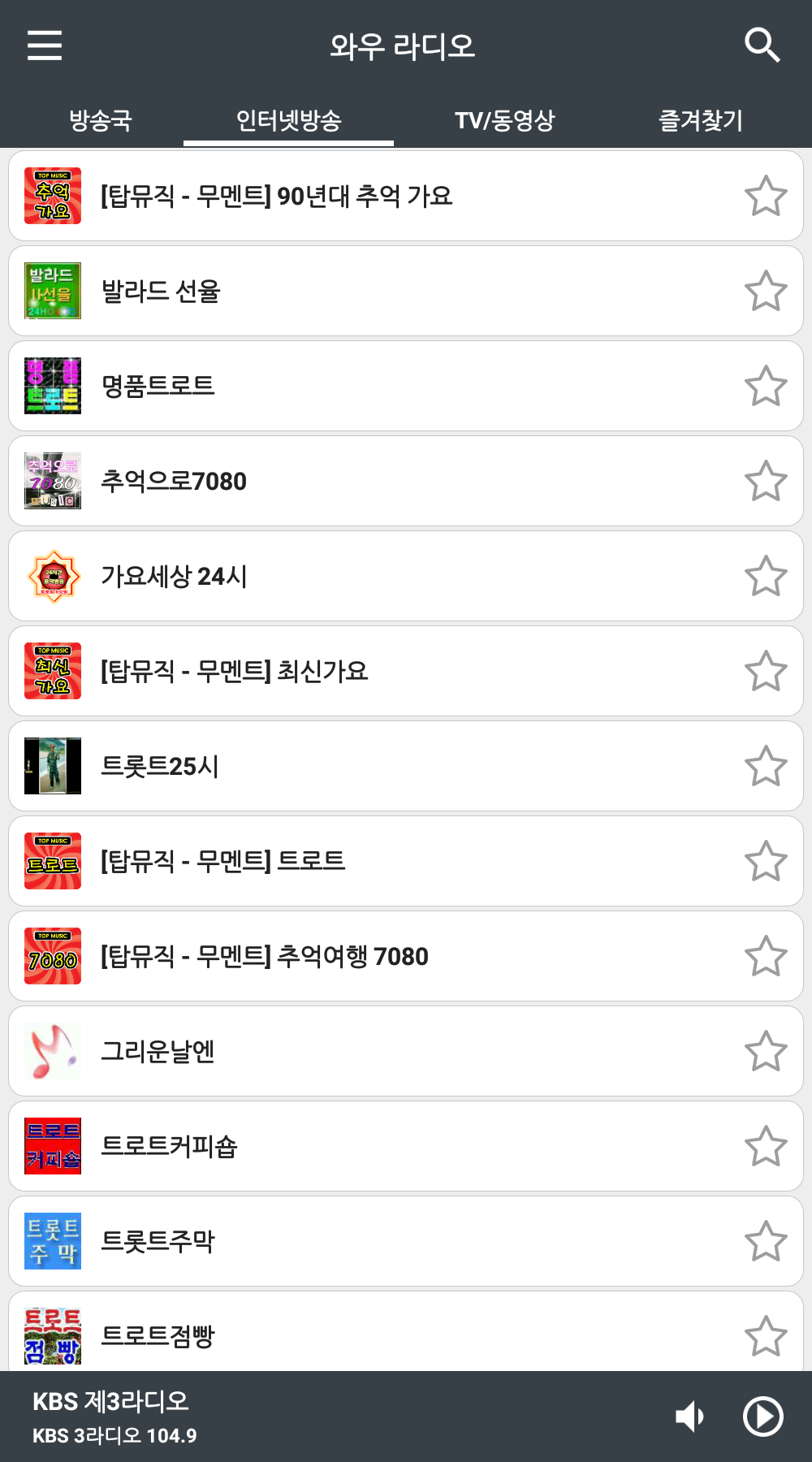812x1462 pixels.
Task: Open the [탑뮤직 - 무멘트] 최신가요 station
Action: [325, 670]
